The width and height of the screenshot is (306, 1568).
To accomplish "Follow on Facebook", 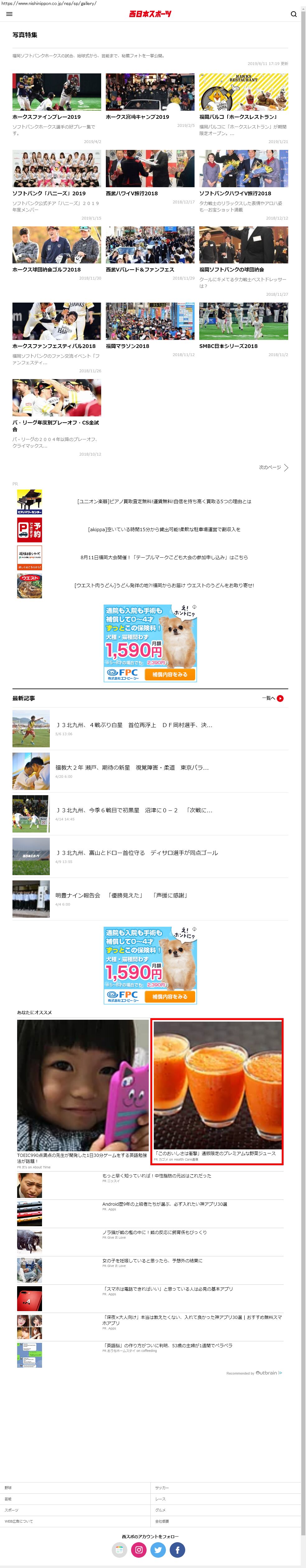I will pos(177,1550).
